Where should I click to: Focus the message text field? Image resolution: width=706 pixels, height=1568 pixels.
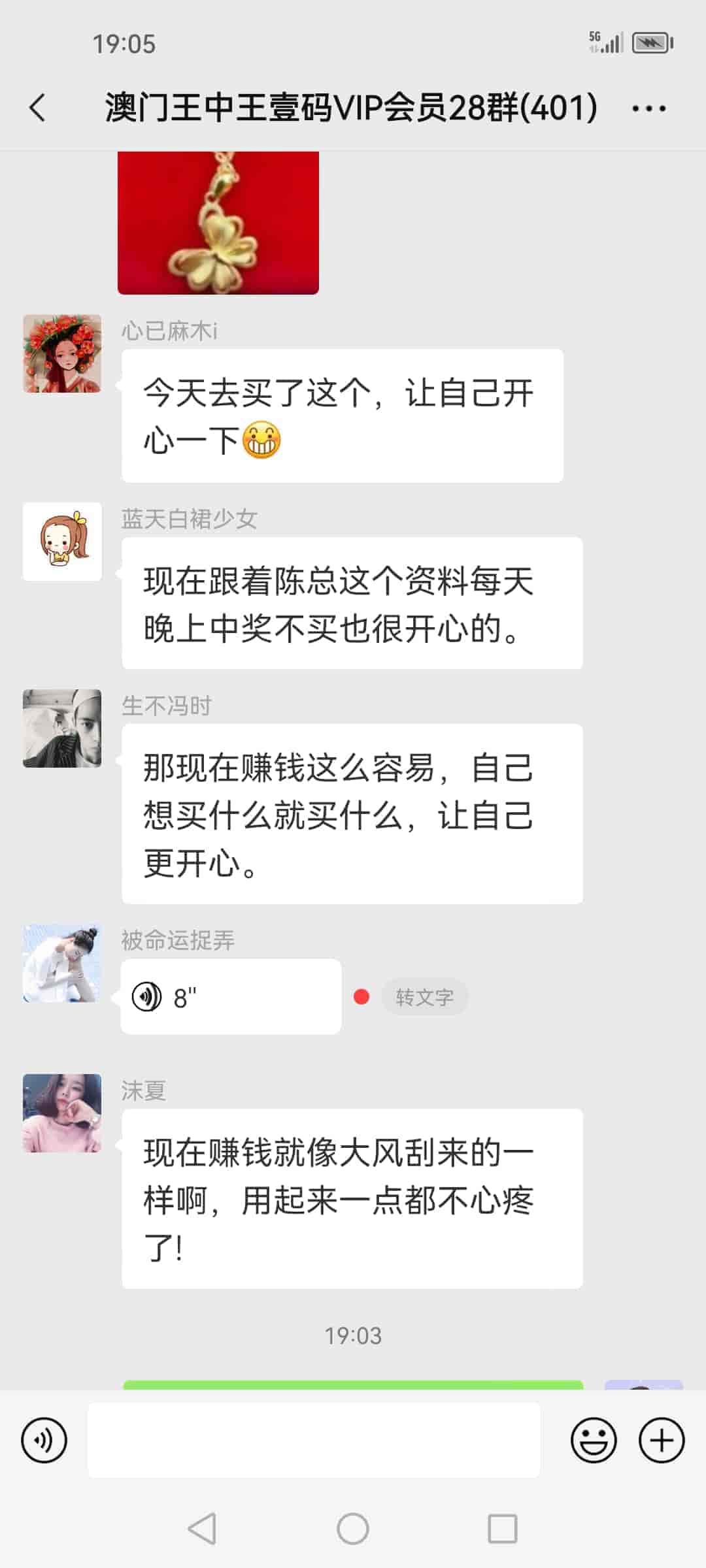[314, 1440]
